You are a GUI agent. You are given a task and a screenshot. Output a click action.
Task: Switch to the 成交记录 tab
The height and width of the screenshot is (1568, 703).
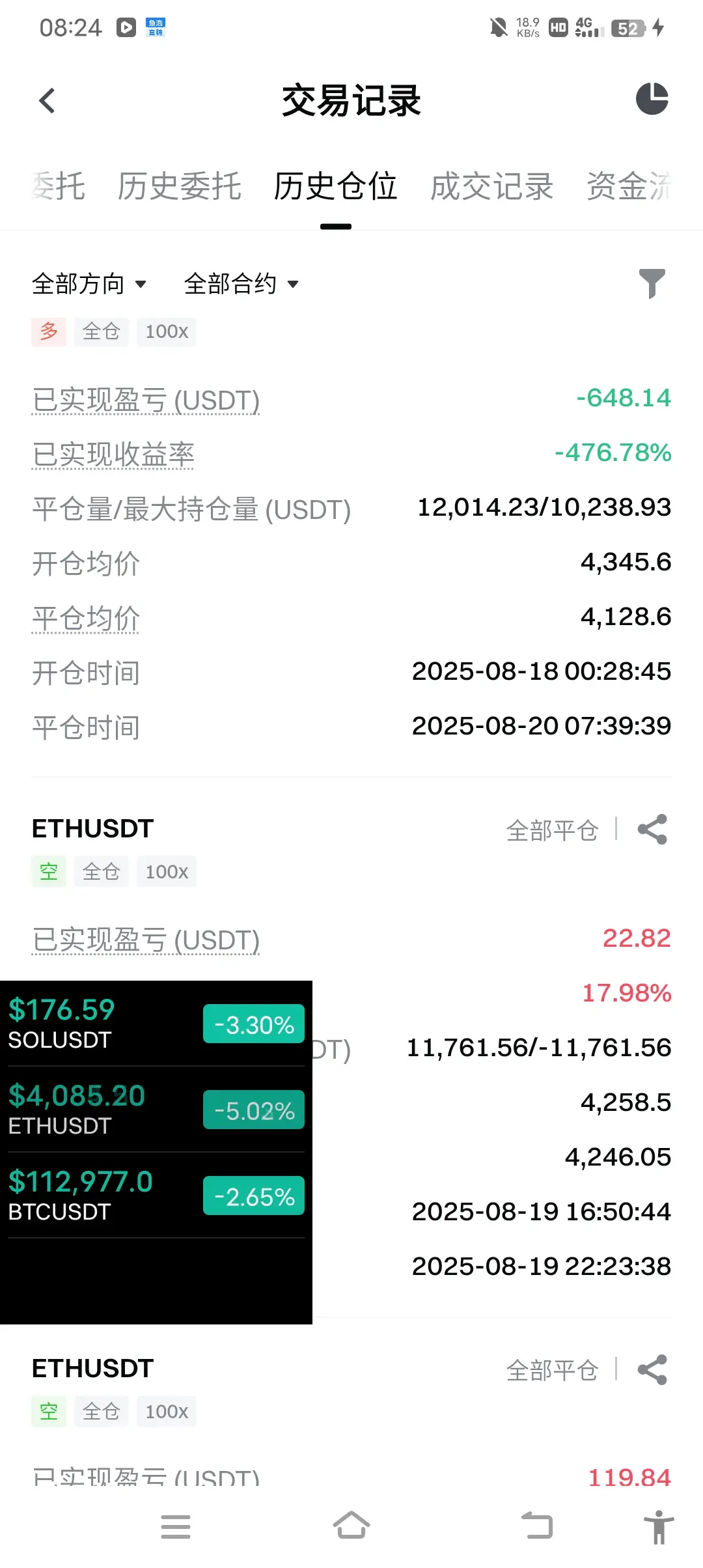[491, 187]
